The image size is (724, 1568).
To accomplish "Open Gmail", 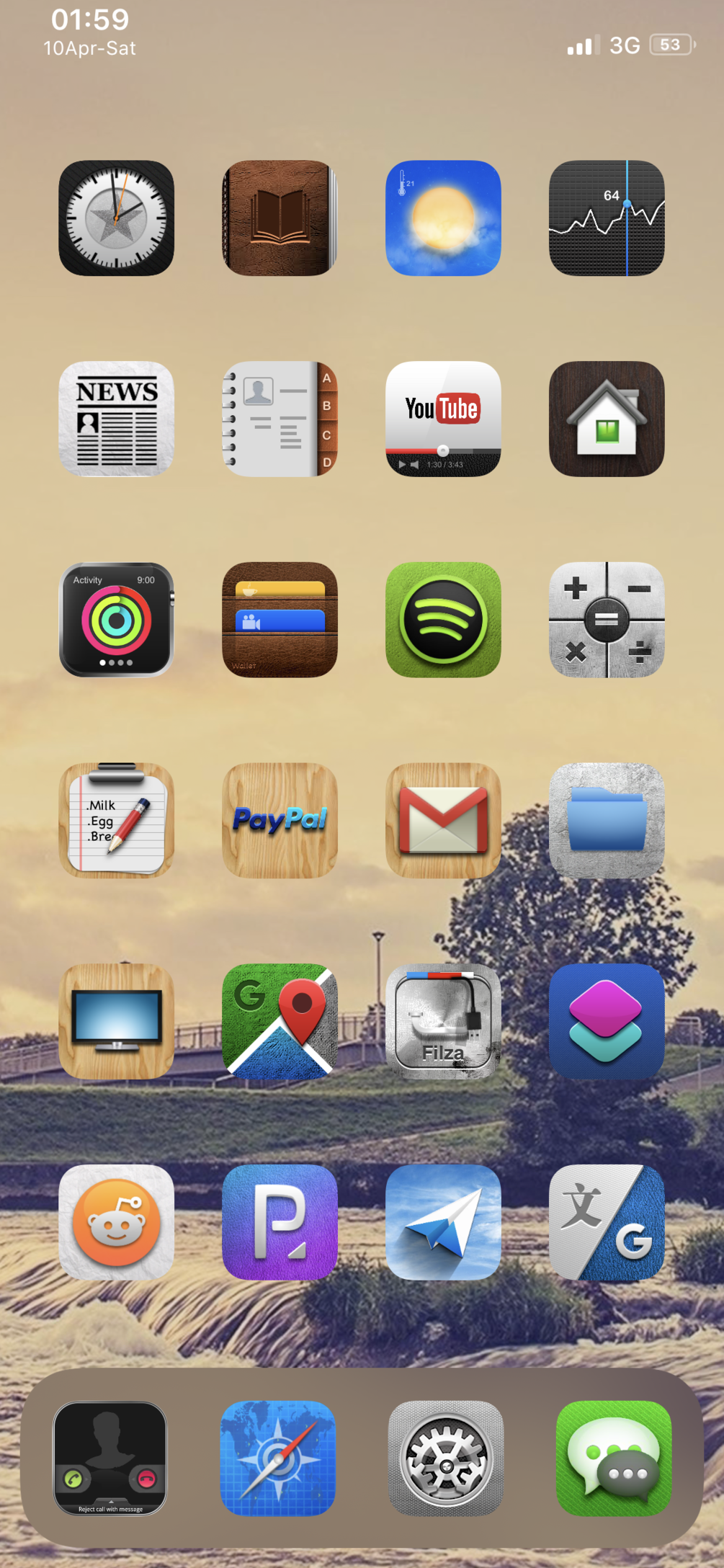I will pyautogui.click(x=443, y=820).
